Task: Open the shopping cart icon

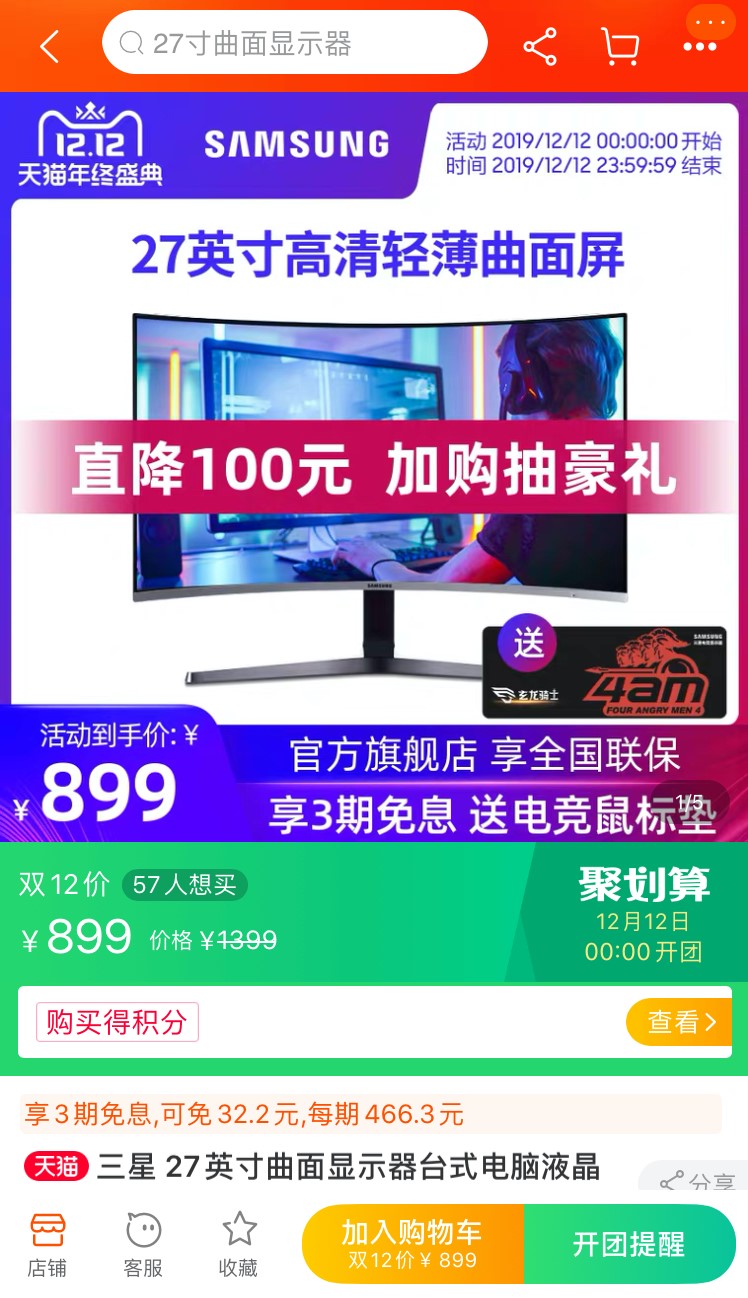Action: coord(620,46)
